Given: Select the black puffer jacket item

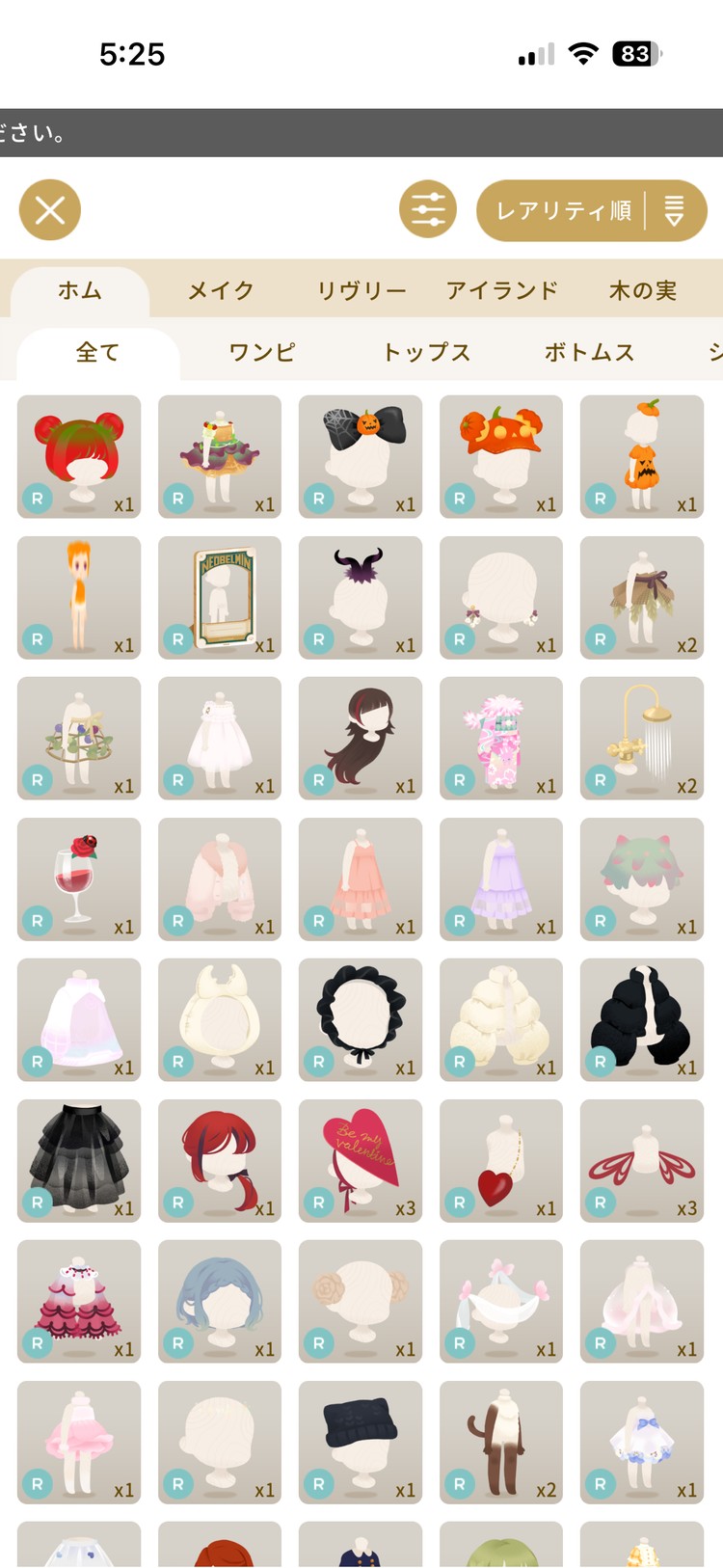Looking at the screenshot, I should tap(642, 1020).
